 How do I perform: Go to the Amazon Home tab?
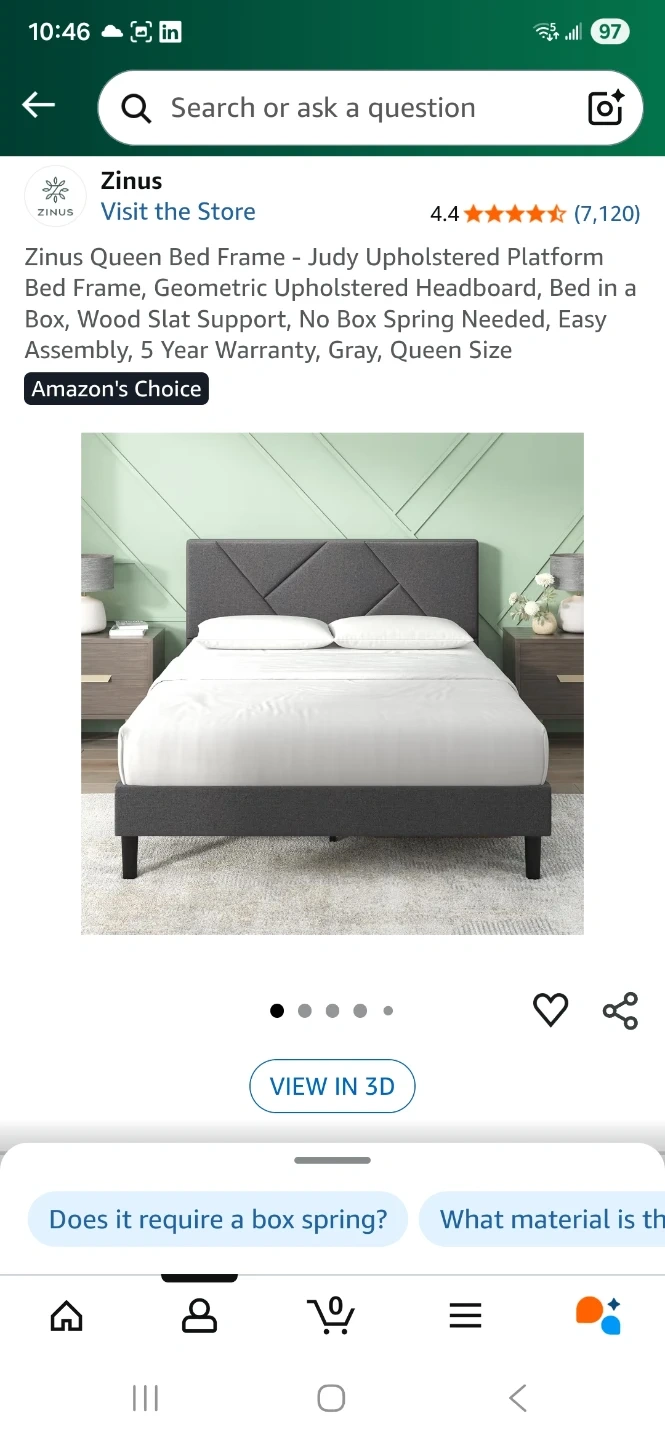coord(67,1315)
